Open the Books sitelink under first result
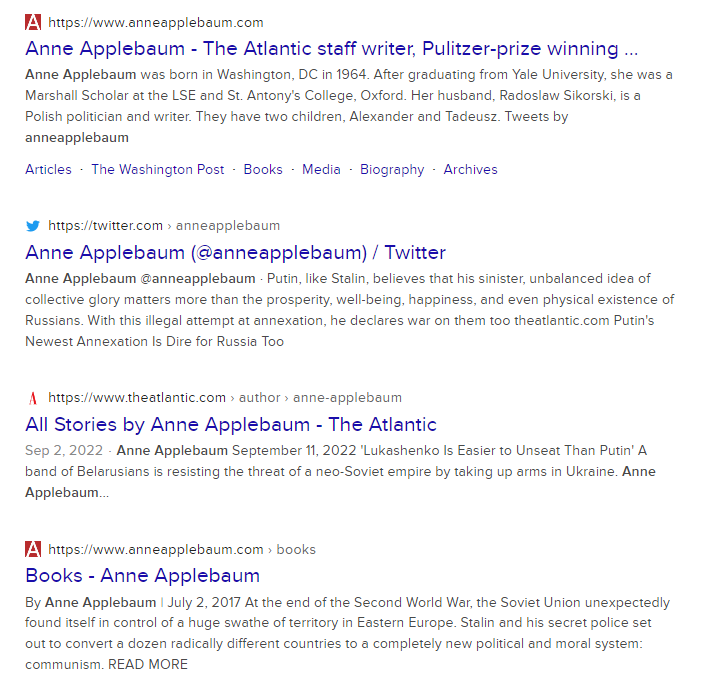Screen dimensions: 705x675 click(x=263, y=170)
